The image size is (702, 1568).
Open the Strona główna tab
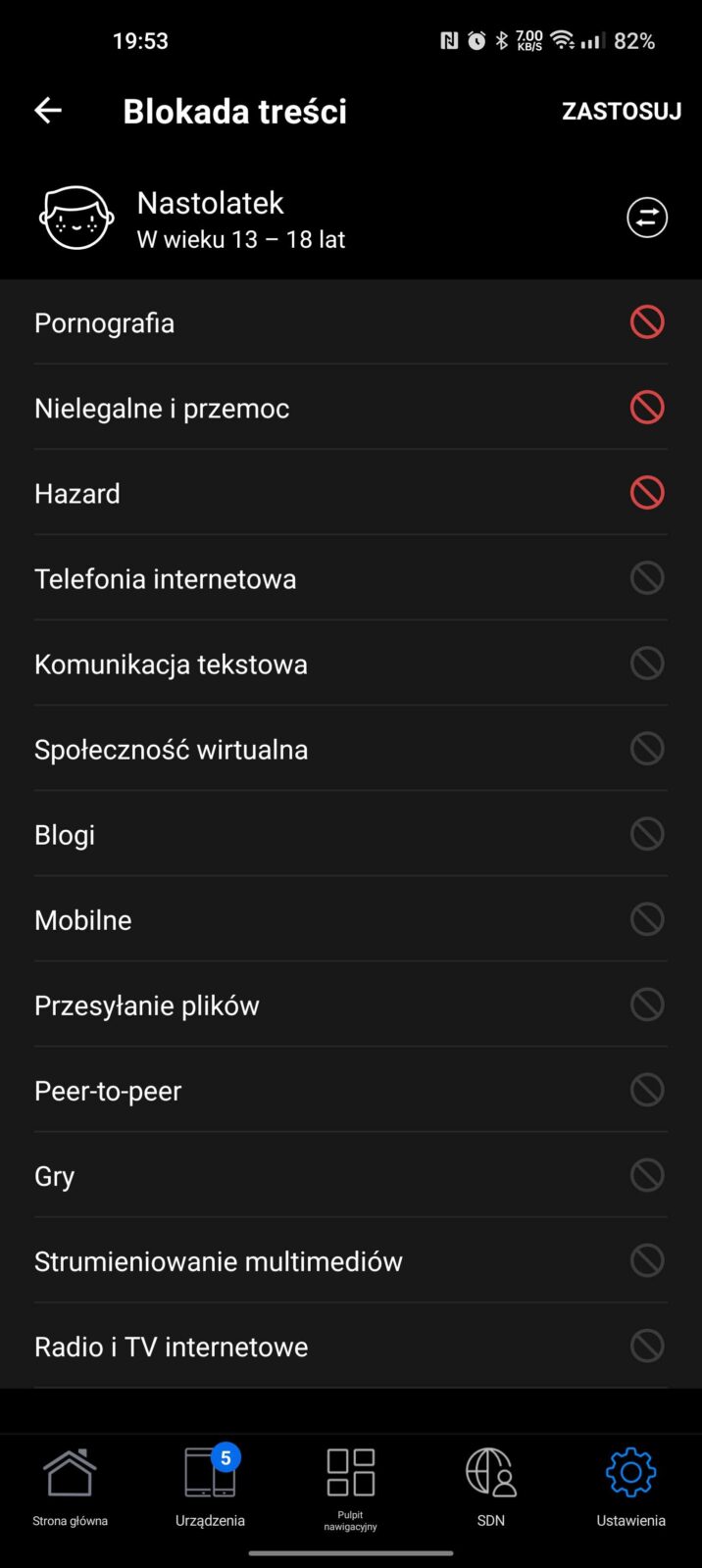click(x=70, y=1487)
